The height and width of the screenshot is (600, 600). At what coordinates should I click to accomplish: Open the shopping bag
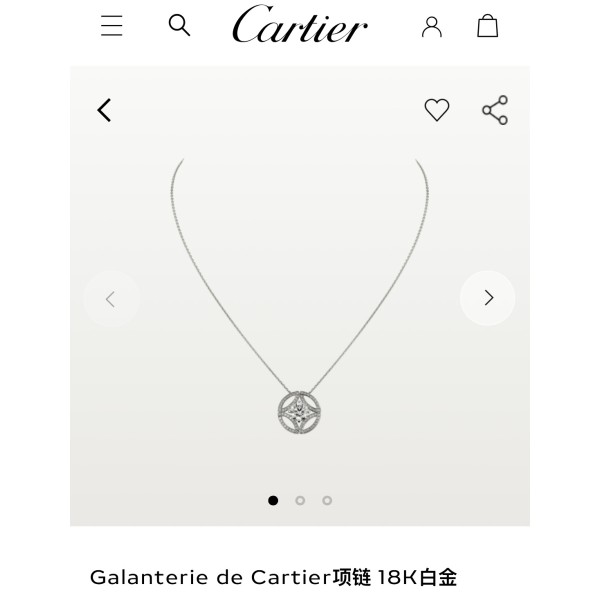click(487, 26)
